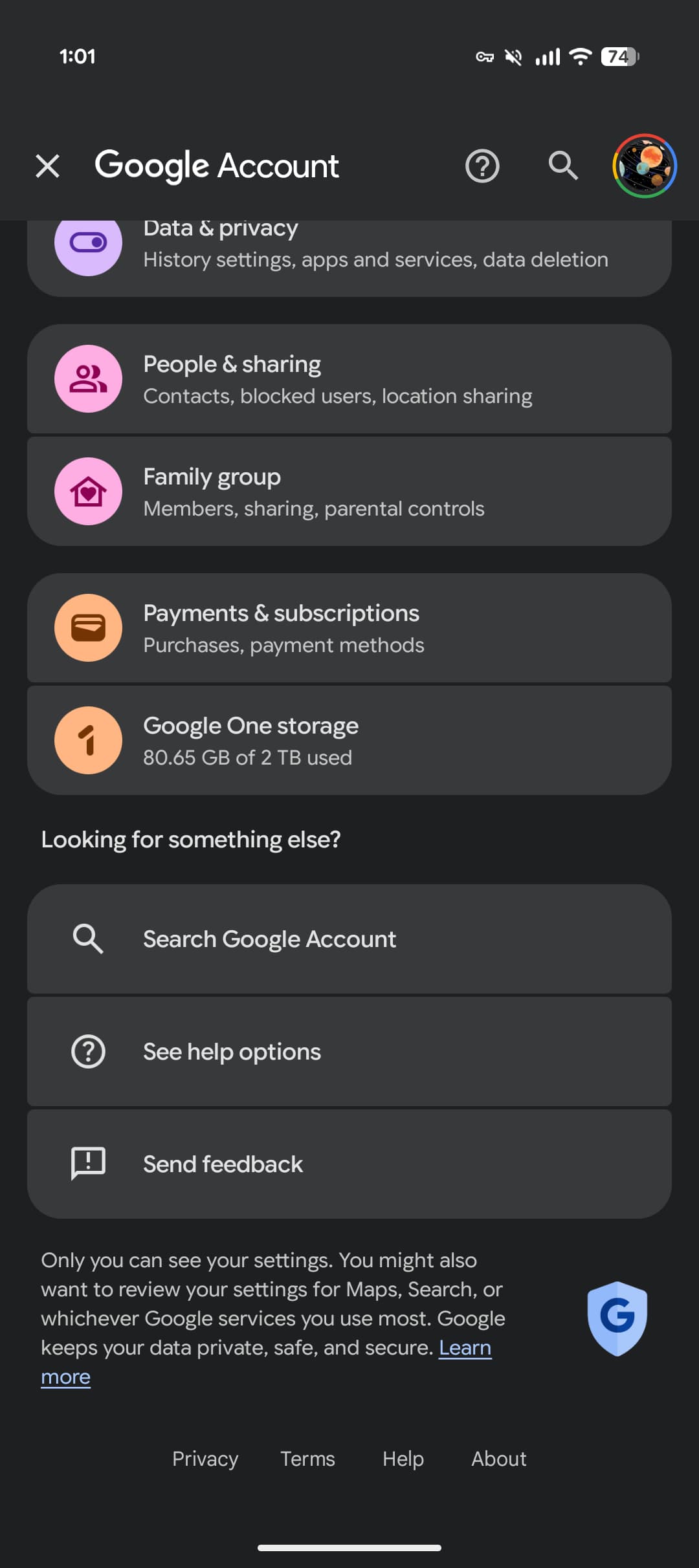
Task: Open Family group settings
Action: (349, 492)
